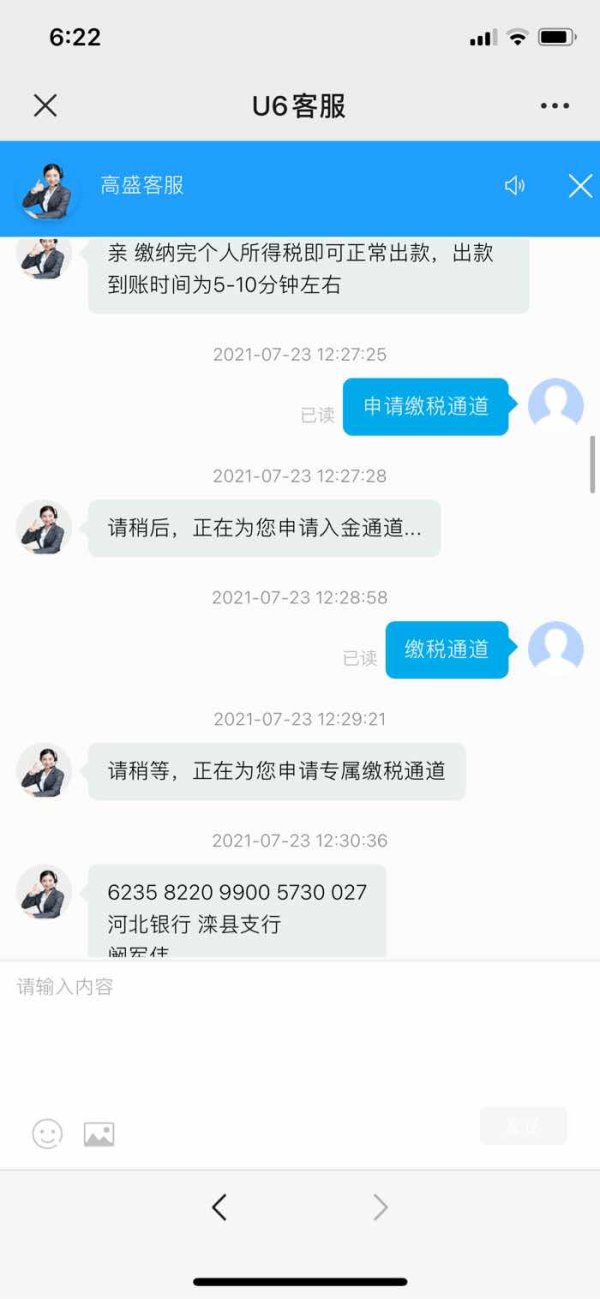Open the three-dot overflow menu
This screenshot has height=1299, width=600.
tap(555, 106)
